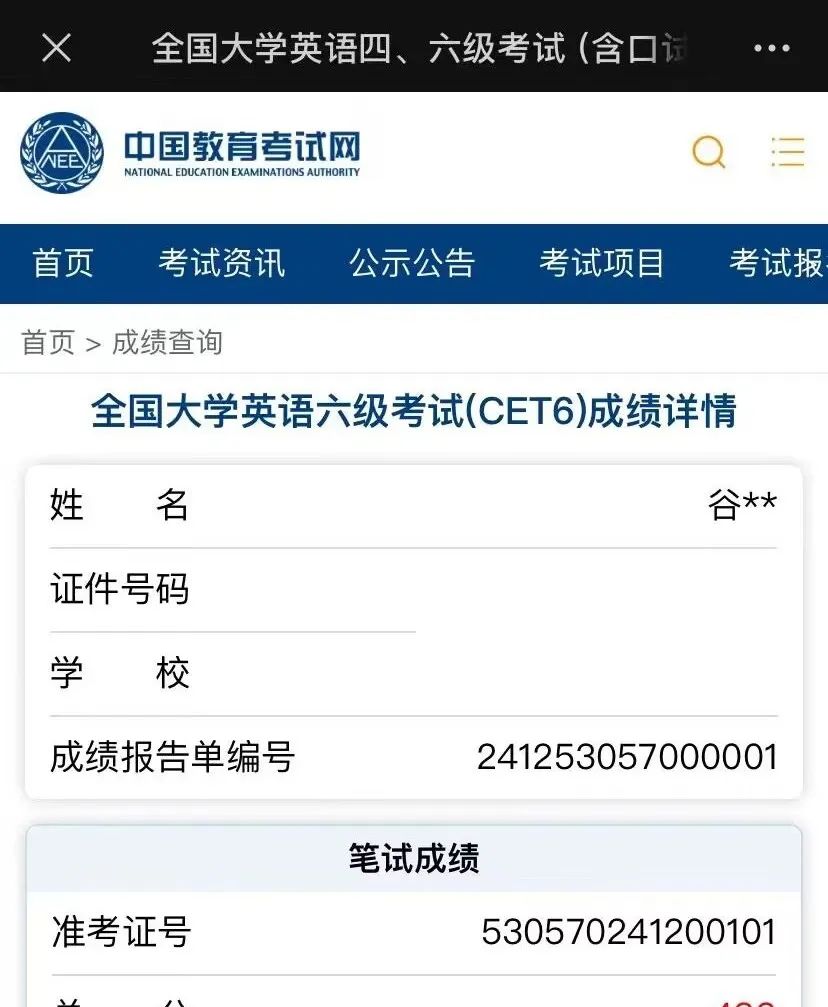Open 成绩查询 in the breadcrumb
This screenshot has width=828, height=1007.
167,343
